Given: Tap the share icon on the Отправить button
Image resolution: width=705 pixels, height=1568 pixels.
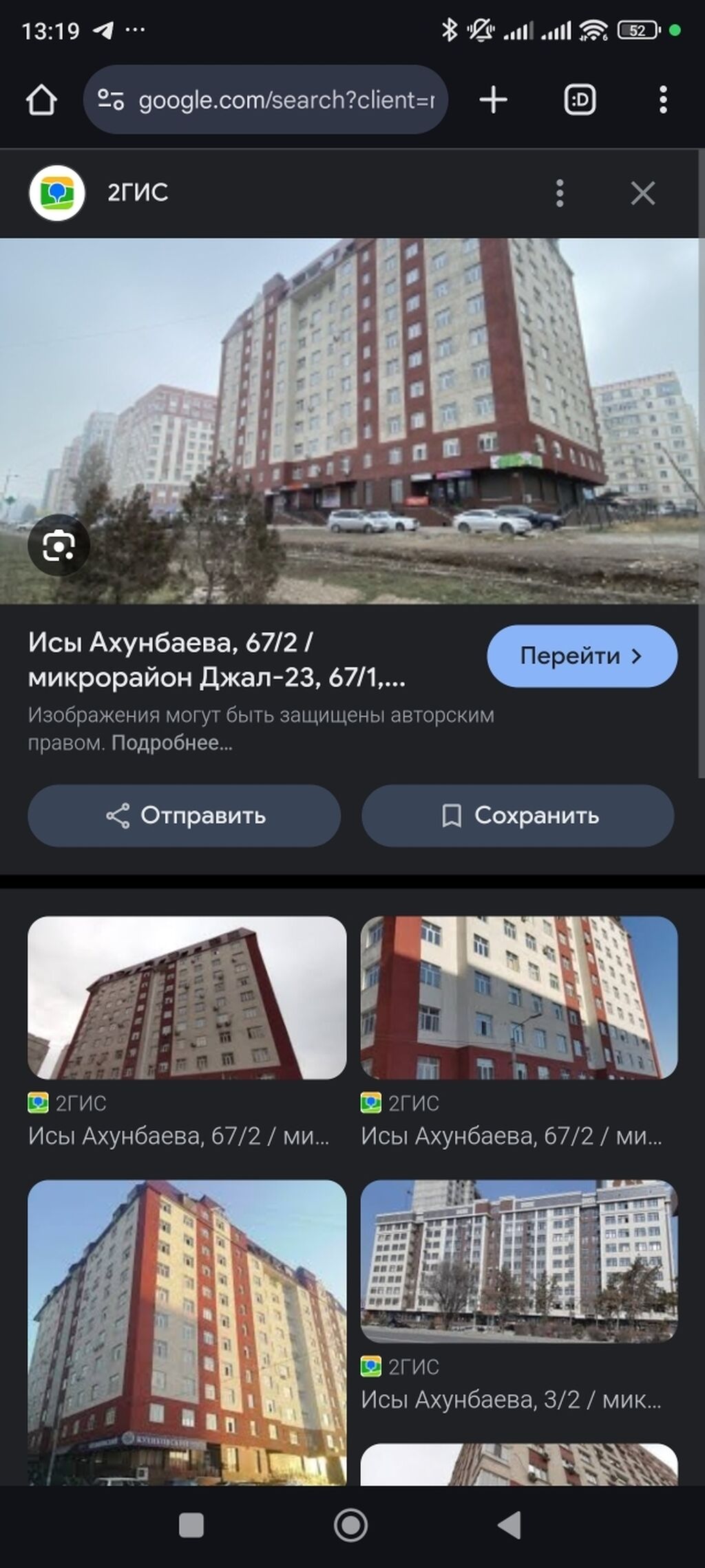Looking at the screenshot, I should pos(118,816).
